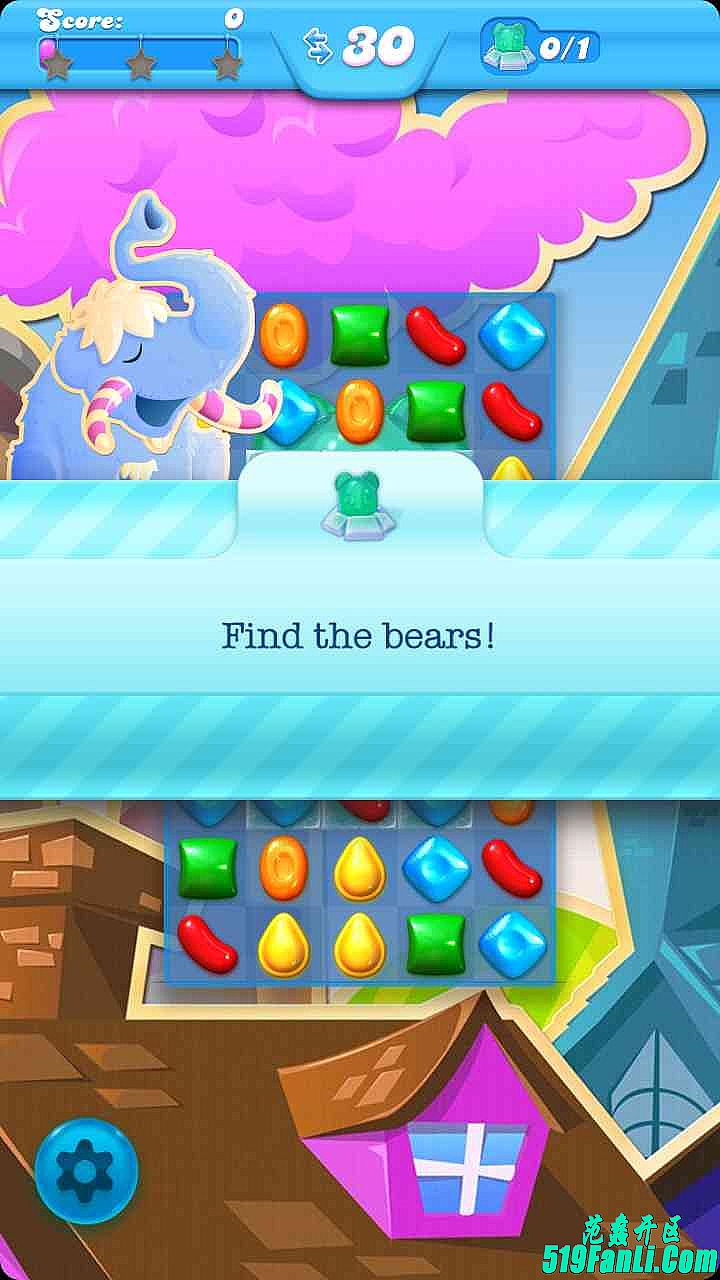
Task: Dismiss the Find the bears banner
Action: pos(359,636)
